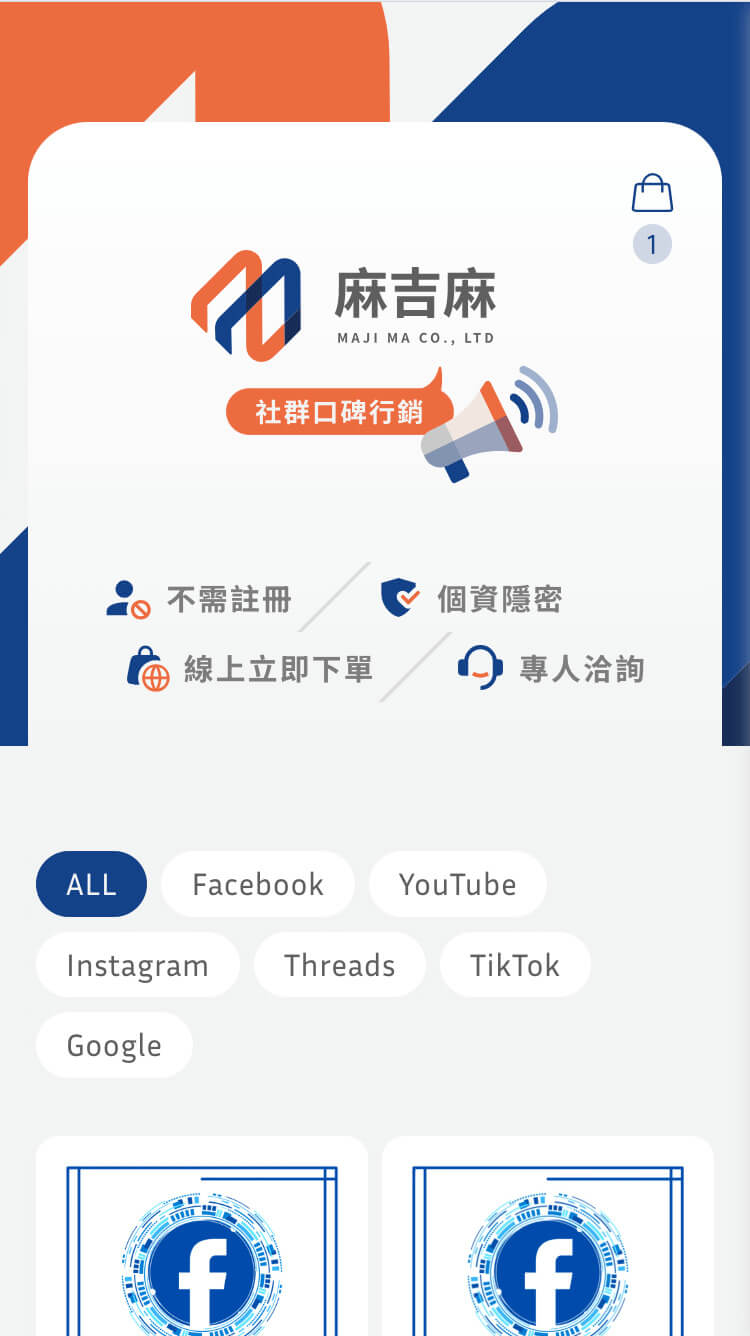Click the right Facebook product icon
The image size is (750, 1336).
pyautogui.click(x=547, y=1260)
